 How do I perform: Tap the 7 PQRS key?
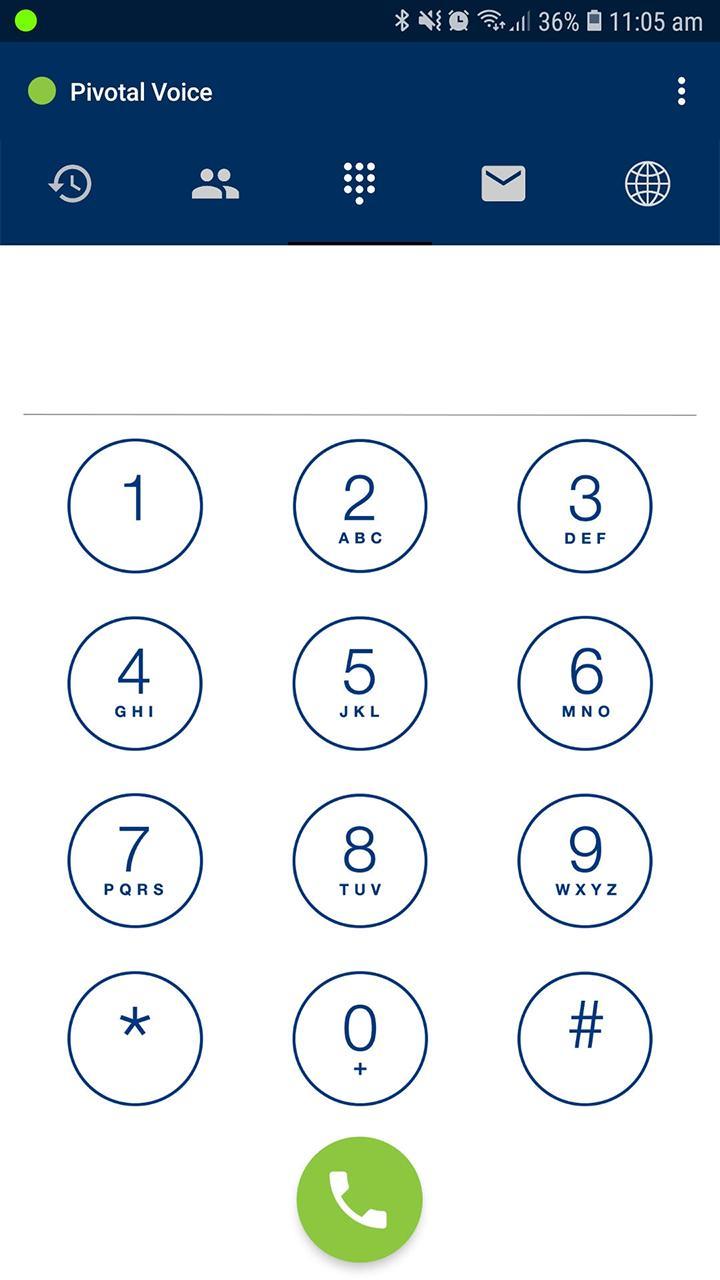click(135, 861)
